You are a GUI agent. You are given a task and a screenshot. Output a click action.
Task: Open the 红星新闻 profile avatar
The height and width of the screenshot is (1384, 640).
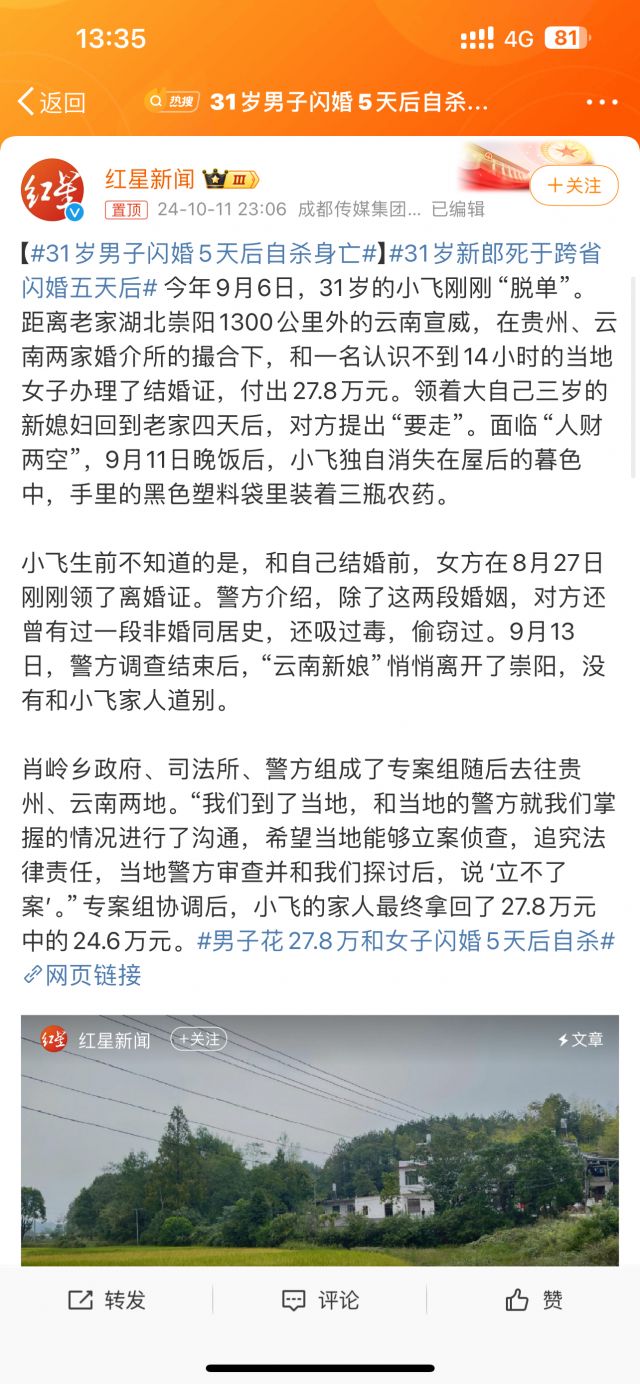click(52, 188)
